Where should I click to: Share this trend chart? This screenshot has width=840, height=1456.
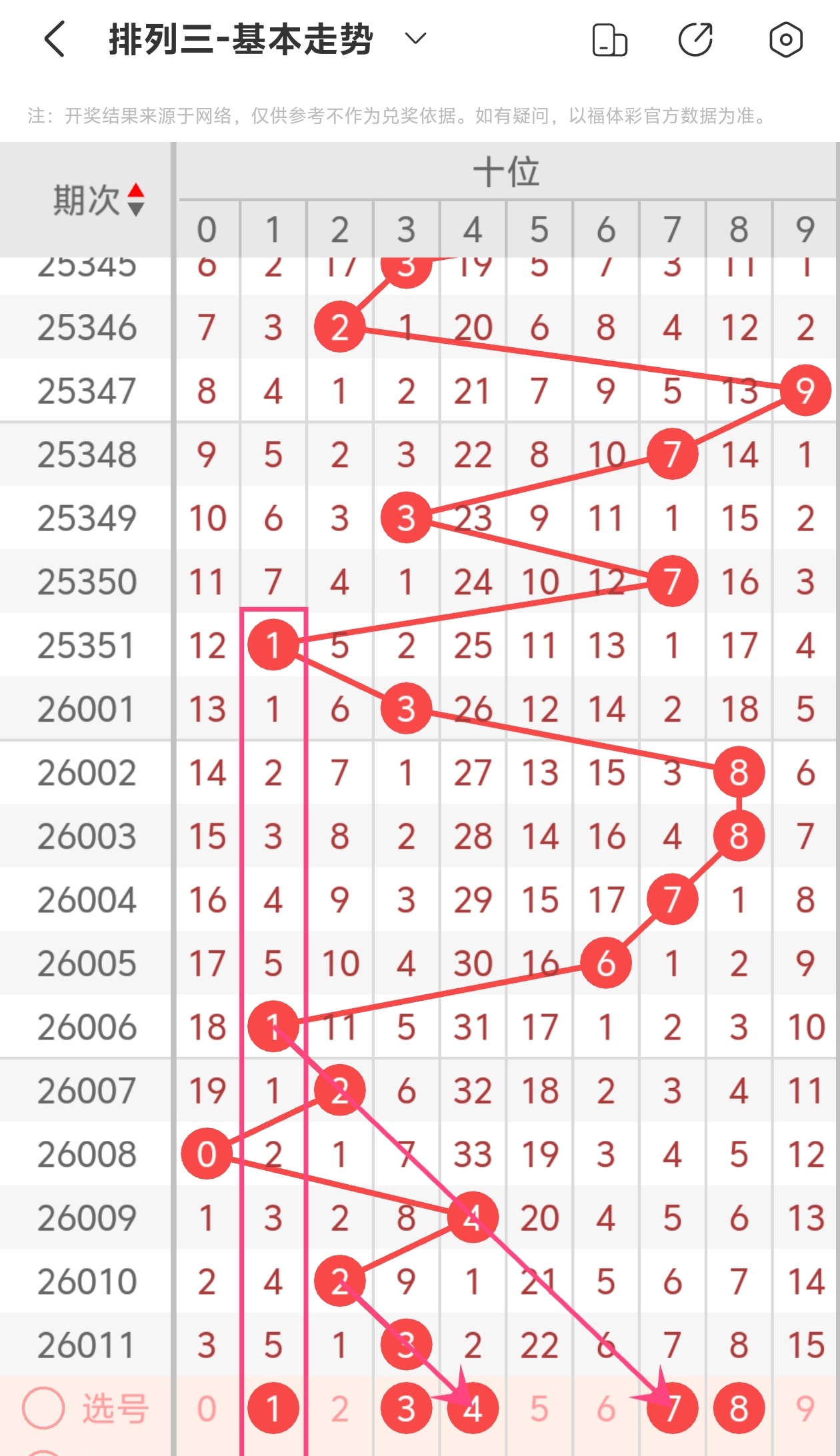[x=695, y=39]
